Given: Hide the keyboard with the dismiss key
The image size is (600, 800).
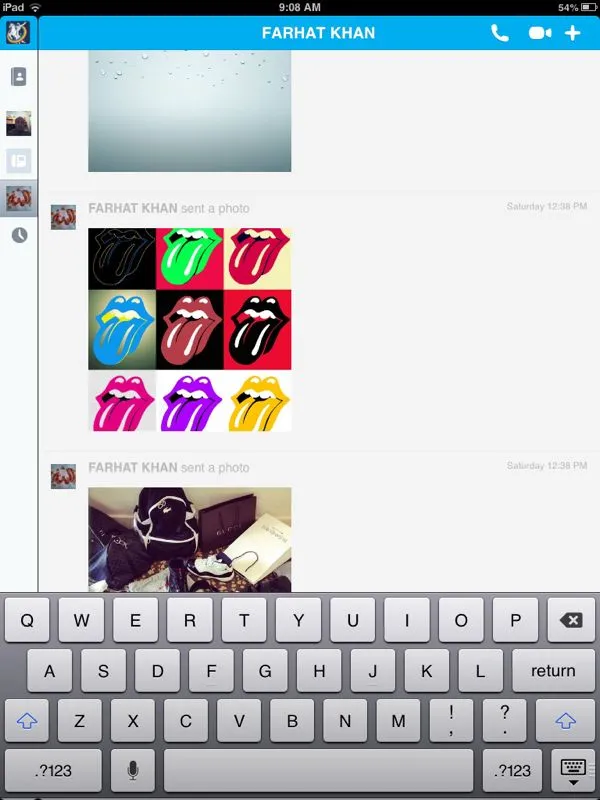Looking at the screenshot, I should 572,770.
